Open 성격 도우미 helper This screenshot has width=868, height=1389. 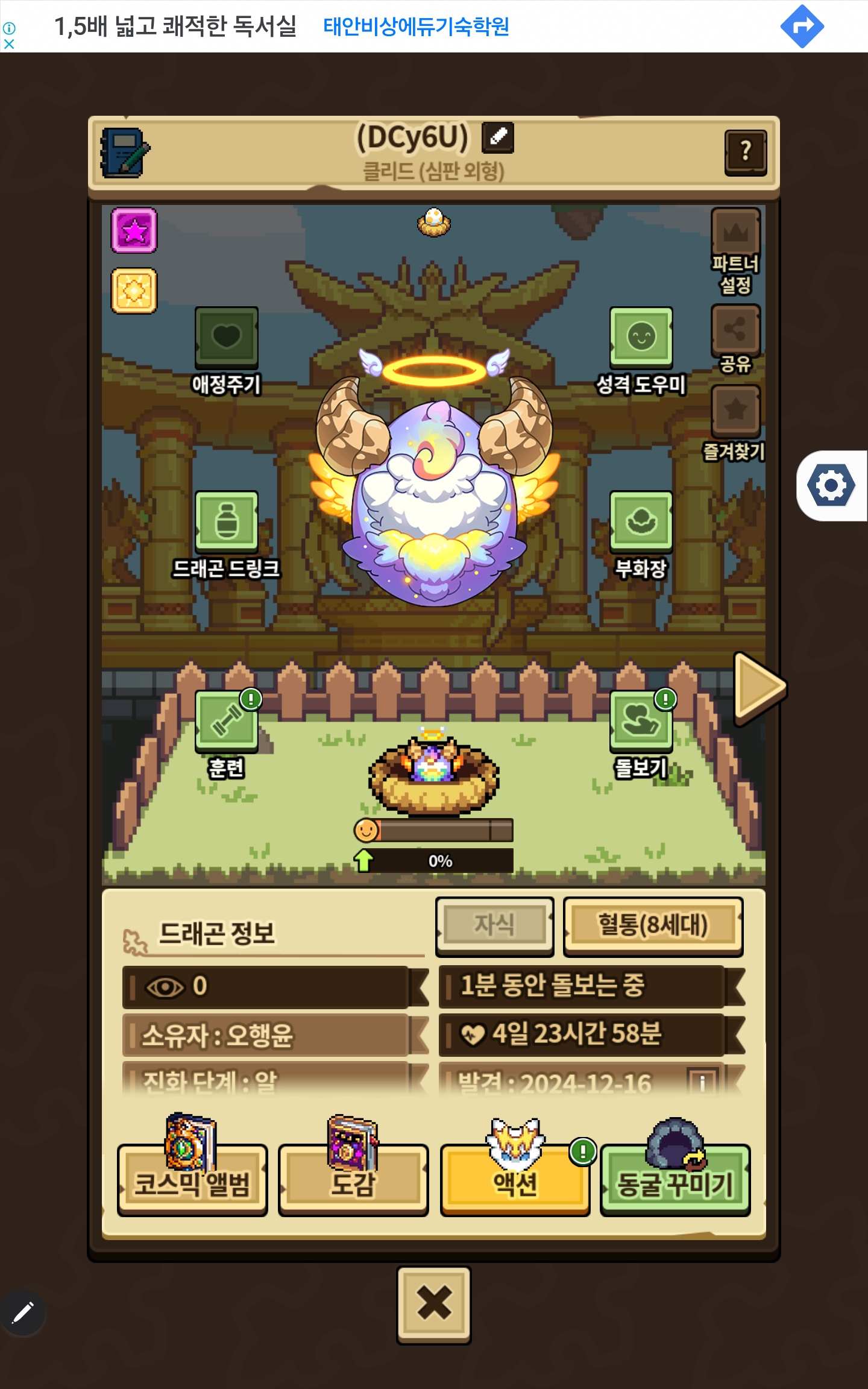click(641, 337)
